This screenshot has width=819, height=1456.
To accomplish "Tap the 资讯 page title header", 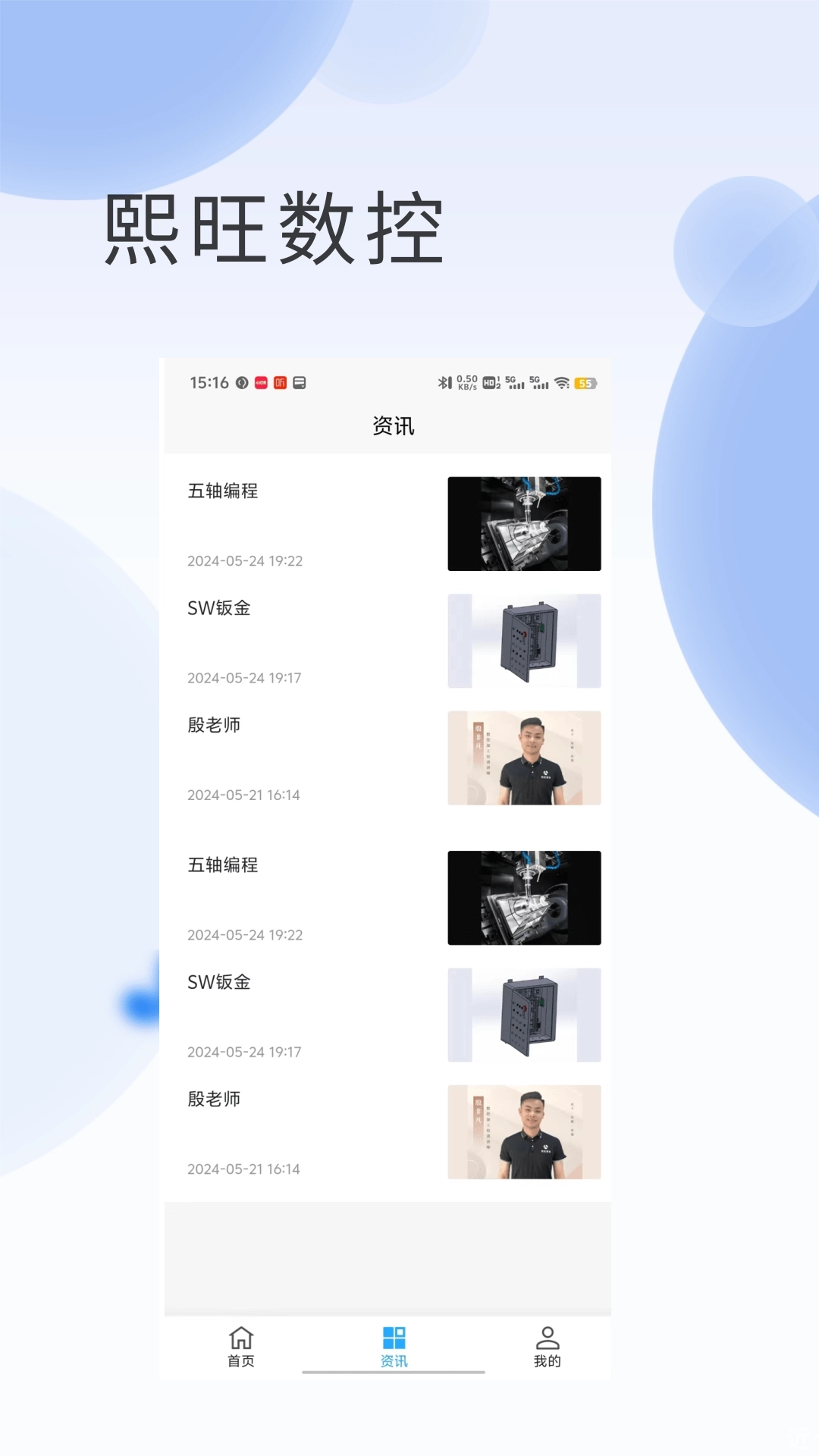I will point(392,425).
